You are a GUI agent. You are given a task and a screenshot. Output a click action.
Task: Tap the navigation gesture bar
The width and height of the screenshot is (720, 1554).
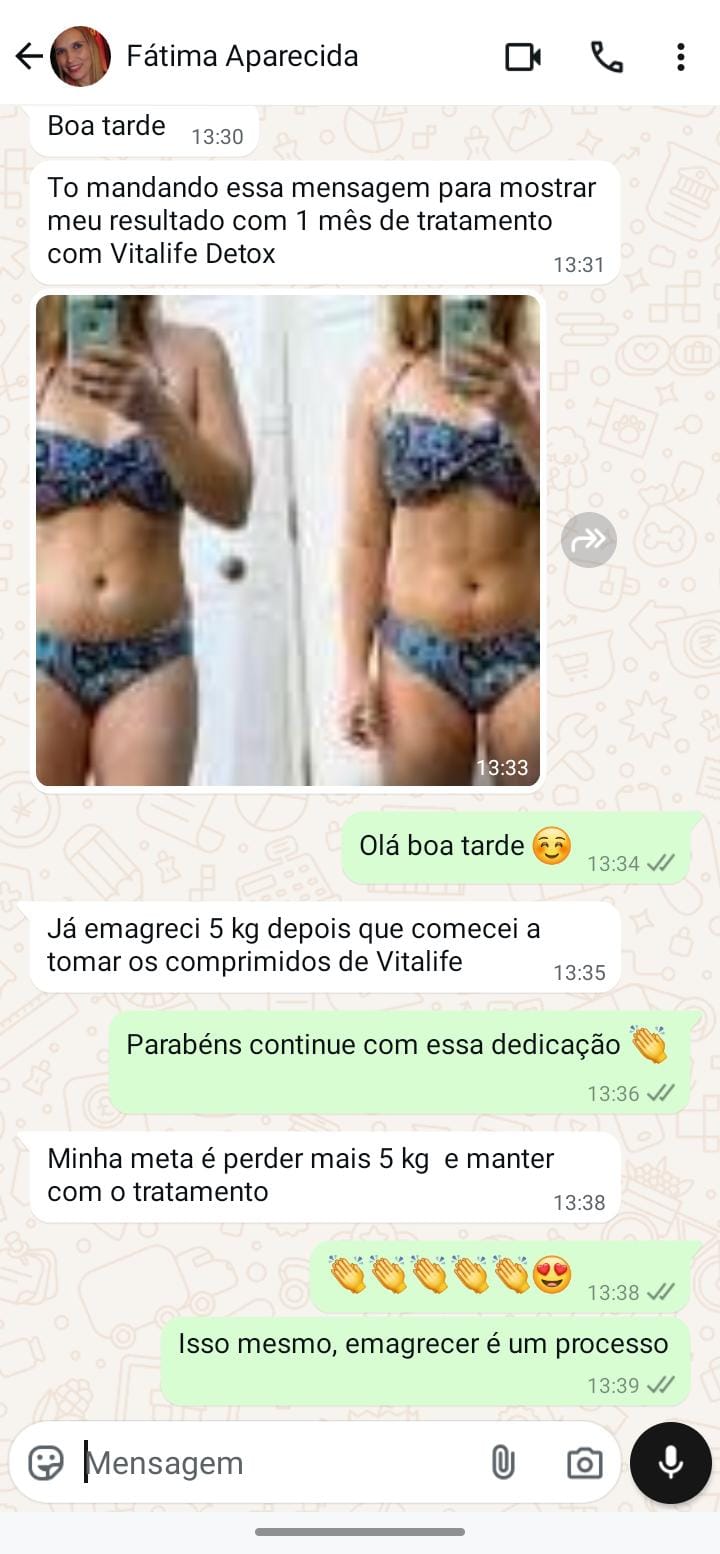pyautogui.click(x=360, y=1530)
